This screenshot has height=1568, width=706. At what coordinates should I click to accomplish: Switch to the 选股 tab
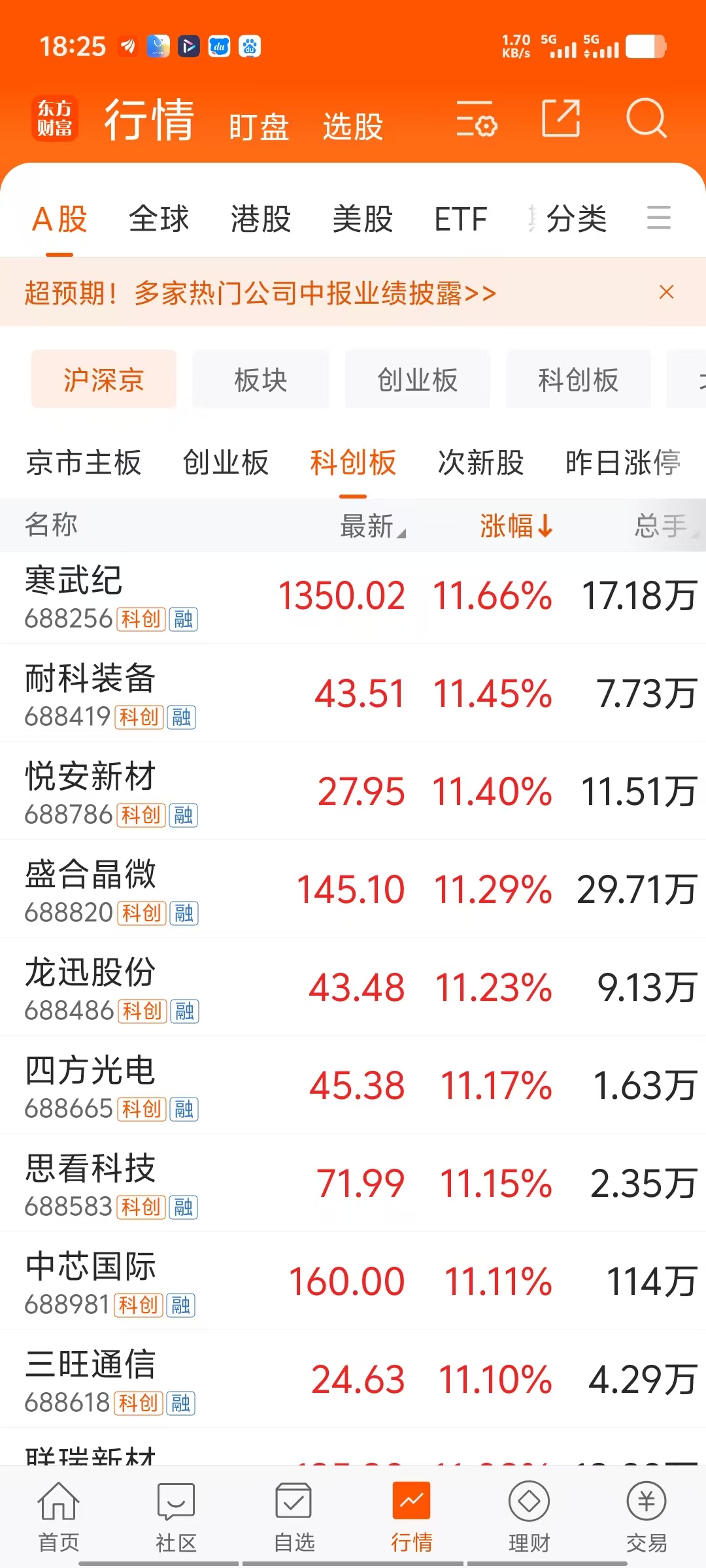pos(353,126)
